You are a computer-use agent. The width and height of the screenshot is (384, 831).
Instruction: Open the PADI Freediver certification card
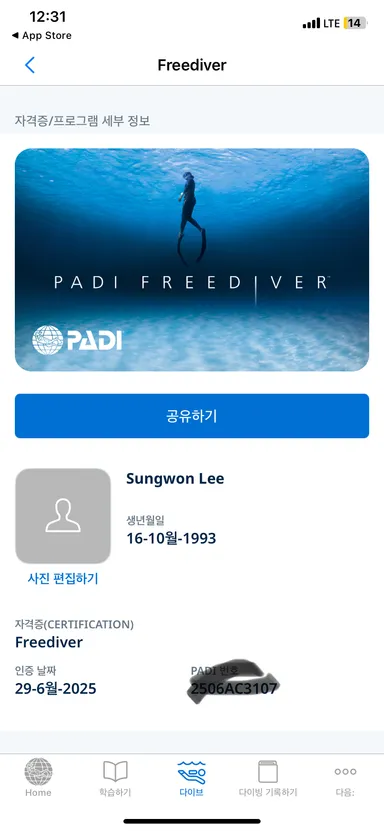click(x=192, y=260)
